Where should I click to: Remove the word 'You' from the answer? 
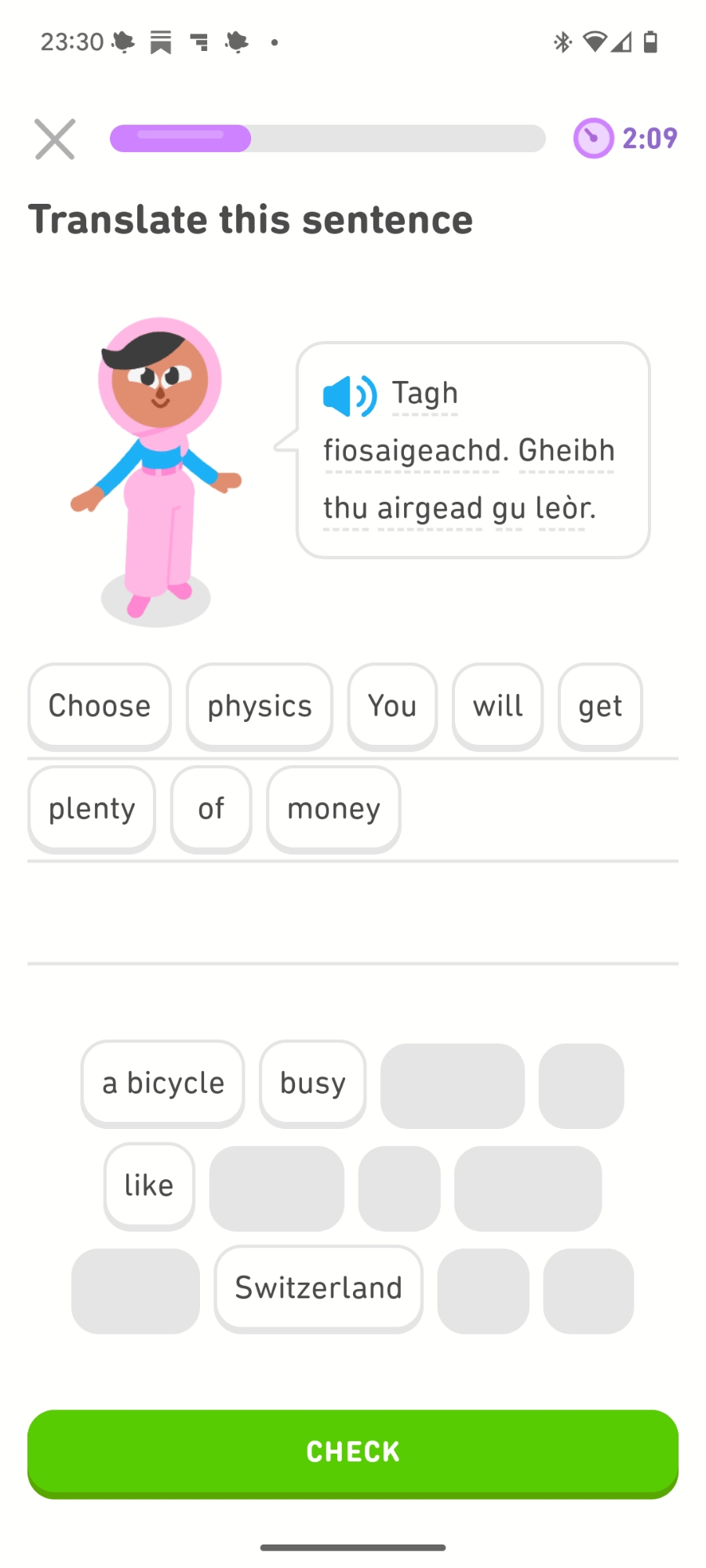392,706
